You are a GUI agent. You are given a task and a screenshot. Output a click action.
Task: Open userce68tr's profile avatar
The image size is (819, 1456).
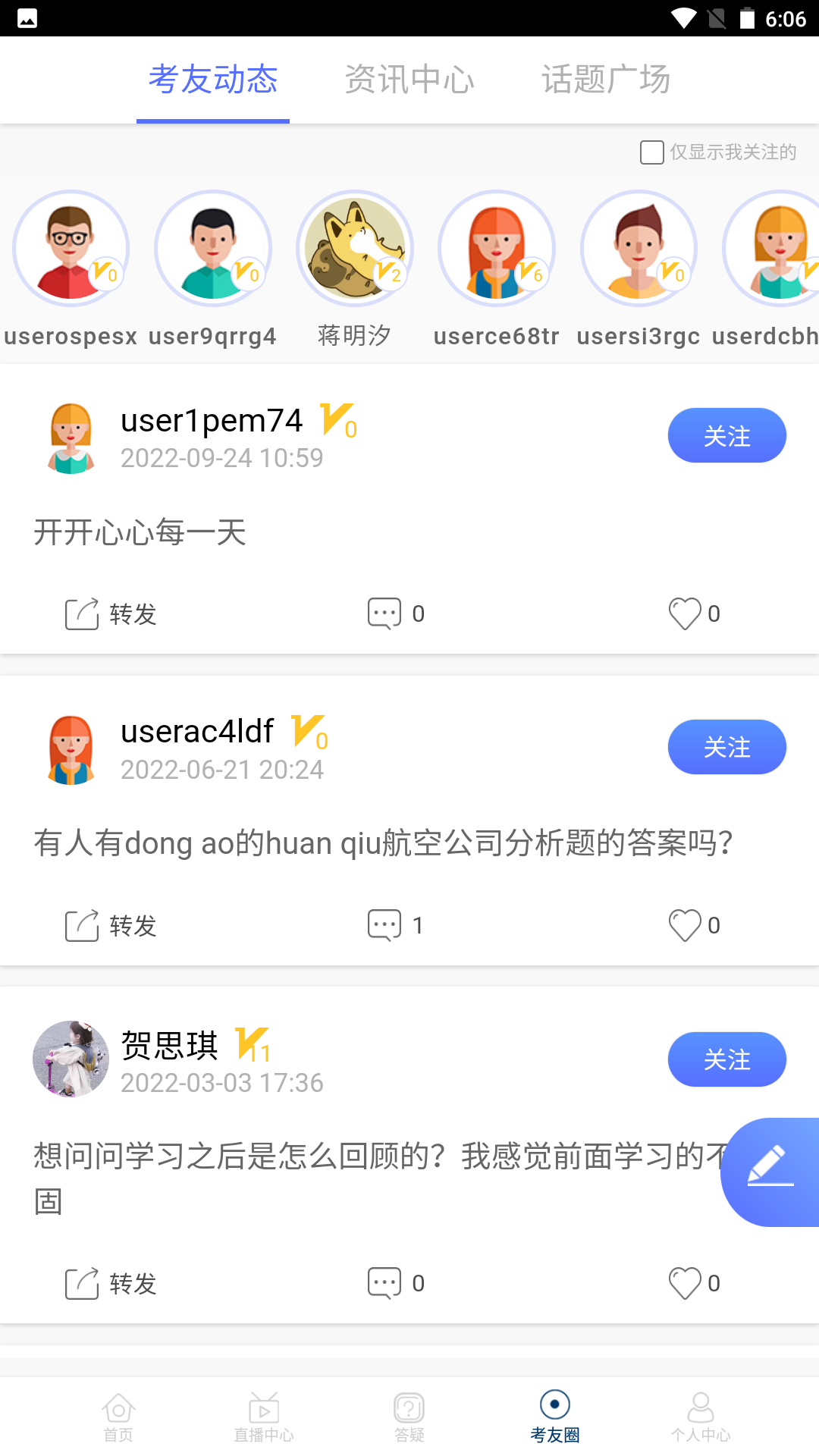pyautogui.click(x=497, y=249)
